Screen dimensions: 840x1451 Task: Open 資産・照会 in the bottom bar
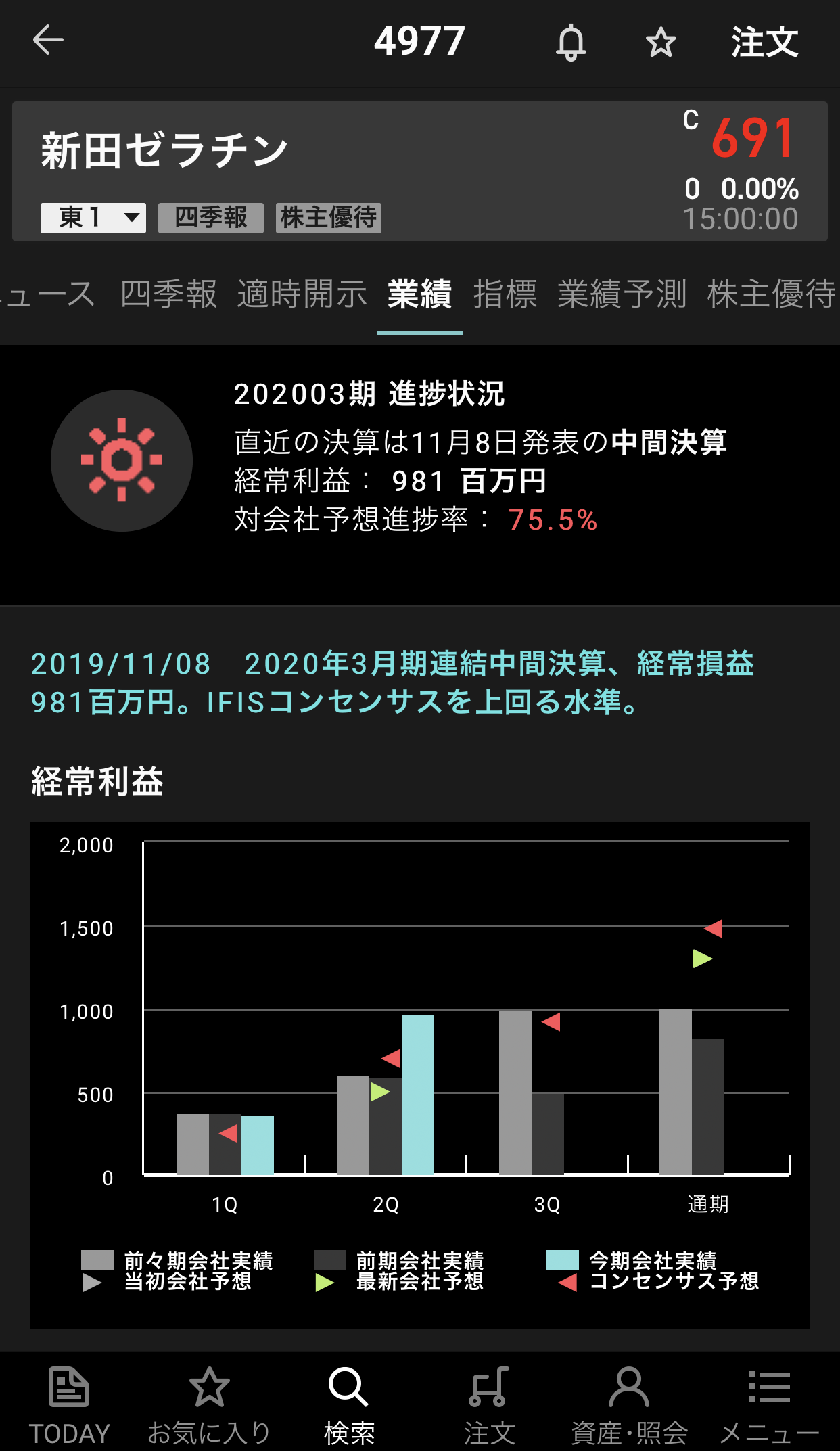pos(629,1404)
